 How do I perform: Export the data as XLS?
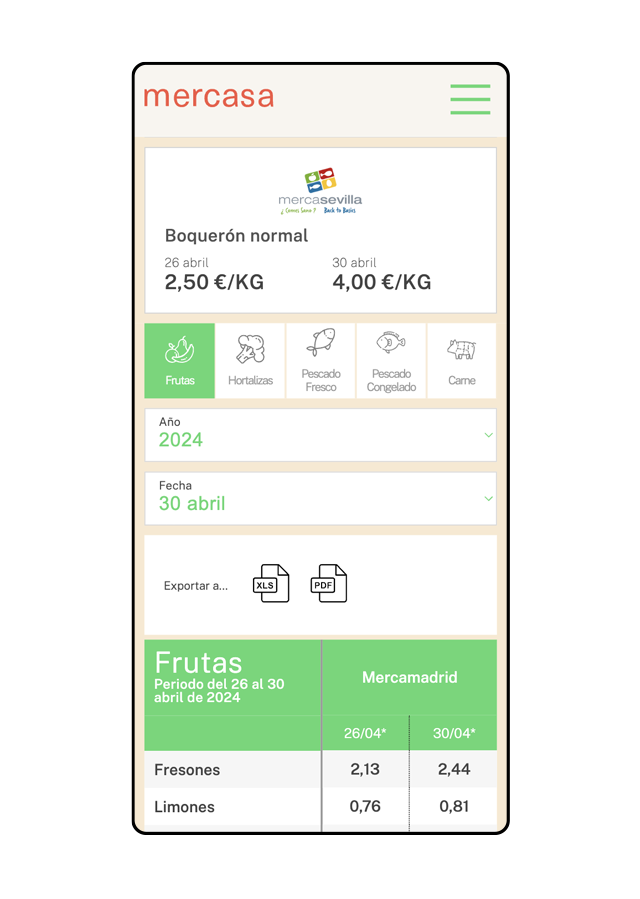(270, 584)
